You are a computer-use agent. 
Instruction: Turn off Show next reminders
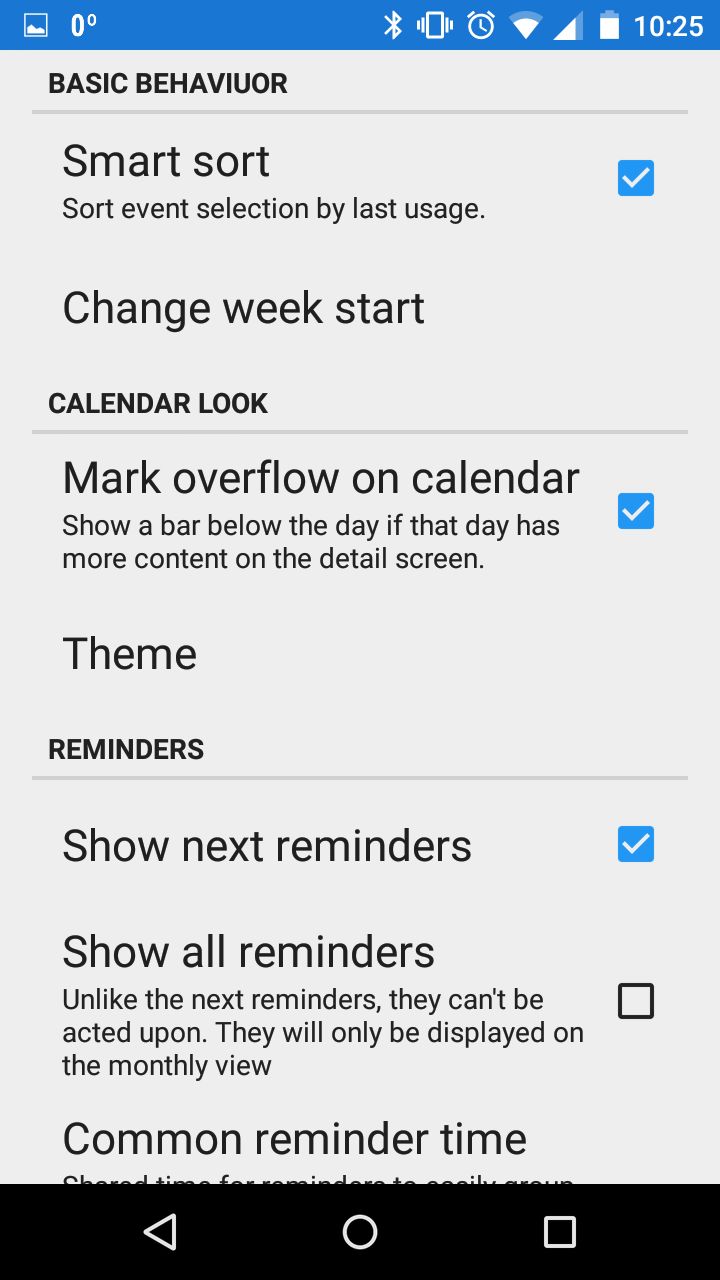[x=636, y=845]
